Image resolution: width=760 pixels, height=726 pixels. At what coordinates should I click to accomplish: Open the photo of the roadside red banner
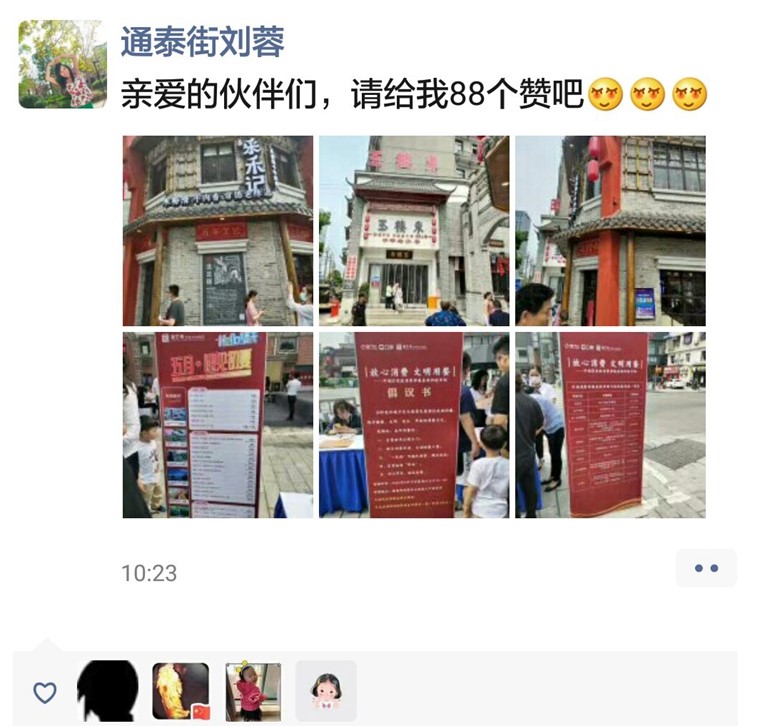pos(610,425)
